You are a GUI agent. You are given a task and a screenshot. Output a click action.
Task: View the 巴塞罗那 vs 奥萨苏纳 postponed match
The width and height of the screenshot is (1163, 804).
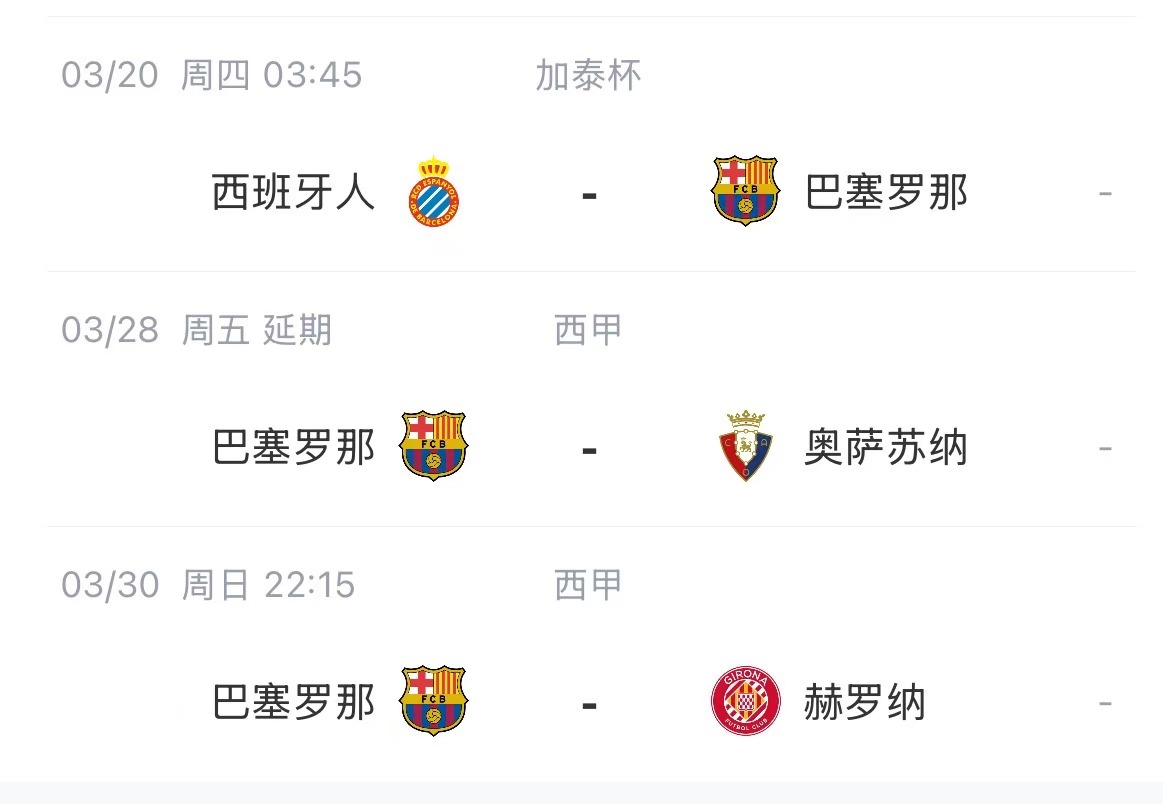589,447
